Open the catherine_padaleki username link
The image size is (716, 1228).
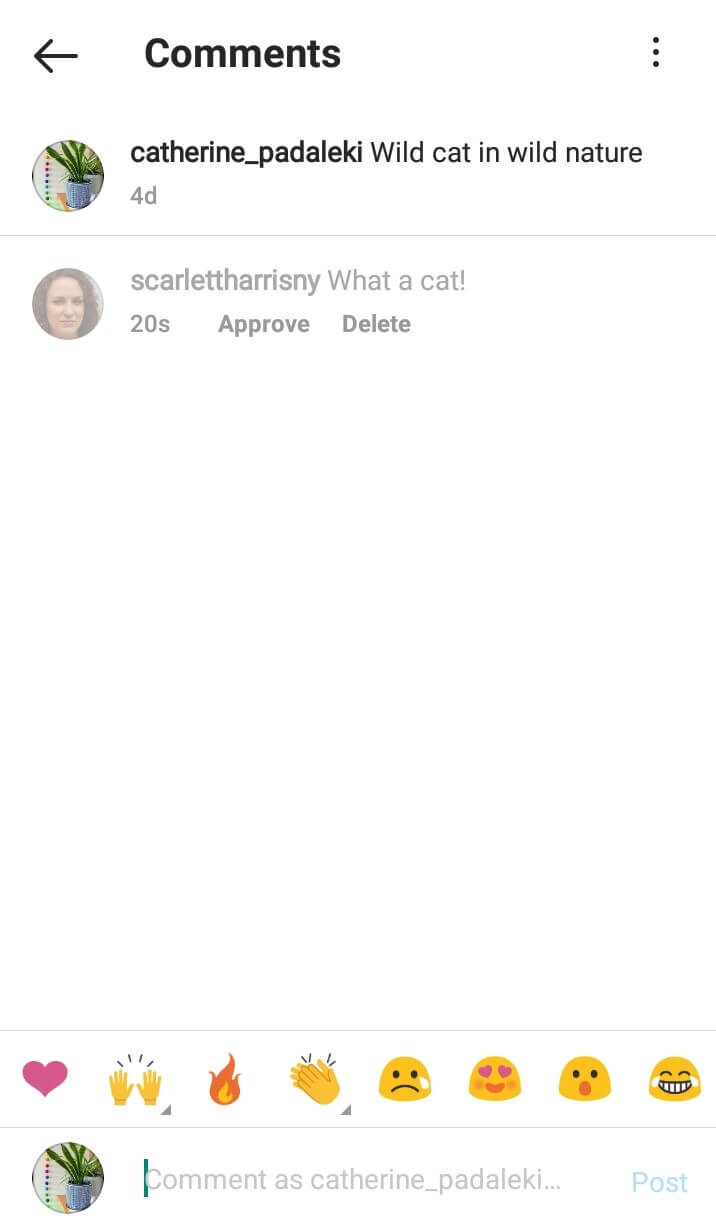coord(246,153)
